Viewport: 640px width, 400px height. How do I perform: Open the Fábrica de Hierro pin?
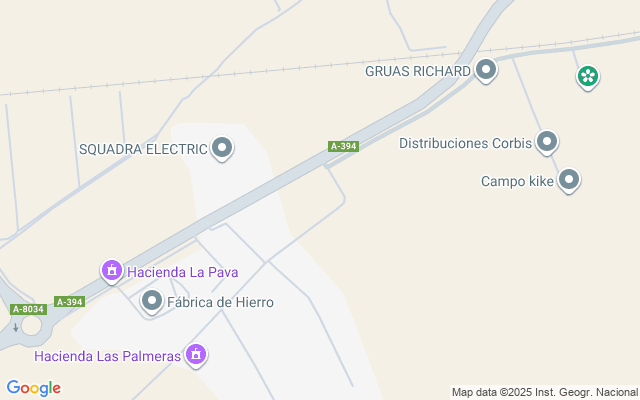[x=152, y=301]
